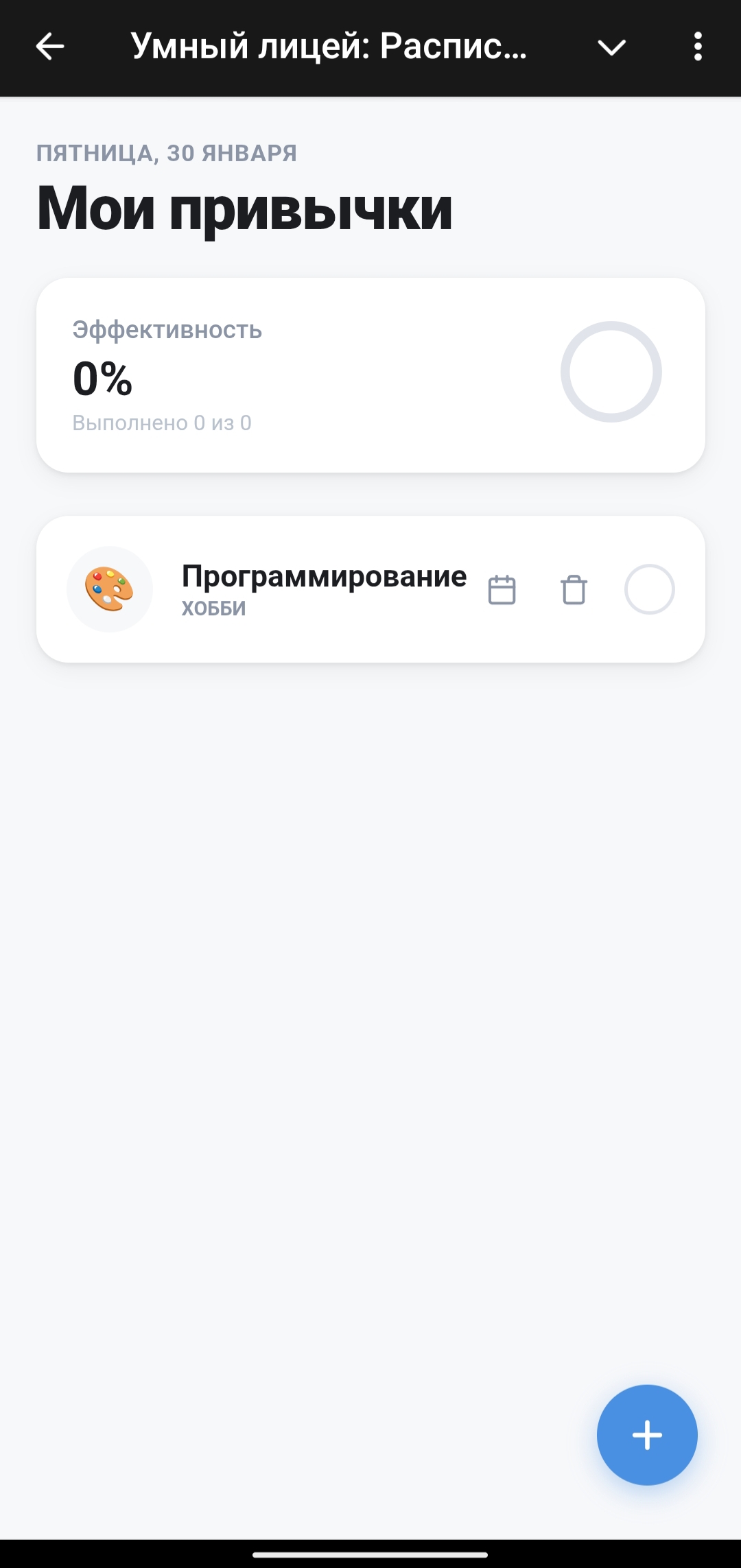The height and width of the screenshot is (1568, 741).
Task: Select the ХОББИ category label
Action: click(x=213, y=607)
